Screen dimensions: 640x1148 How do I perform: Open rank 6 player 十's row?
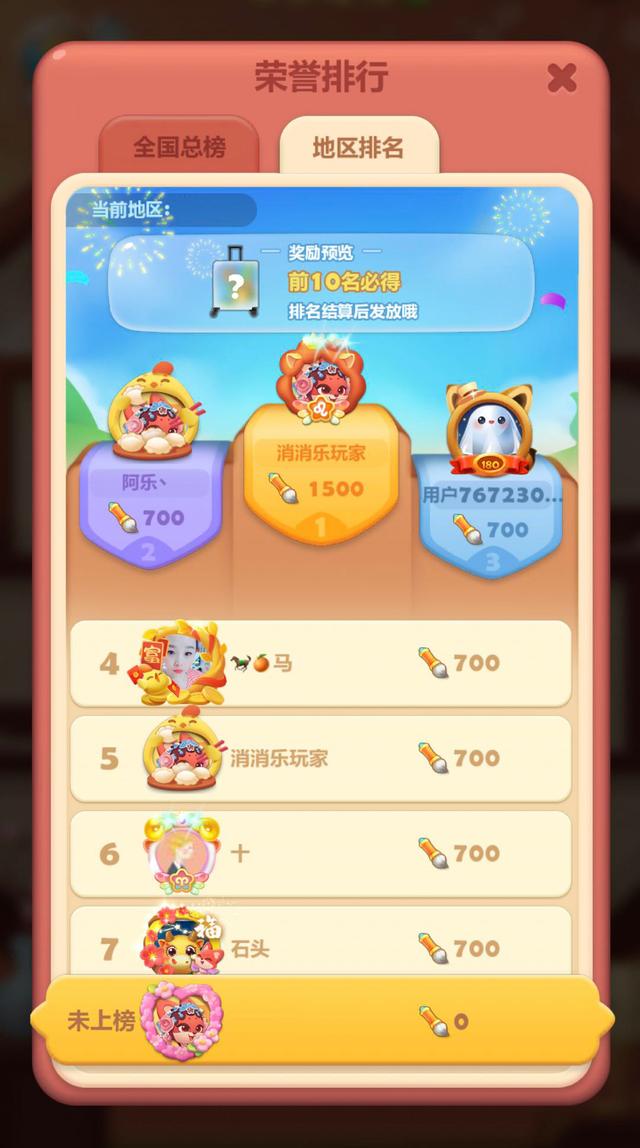[x=320, y=853]
